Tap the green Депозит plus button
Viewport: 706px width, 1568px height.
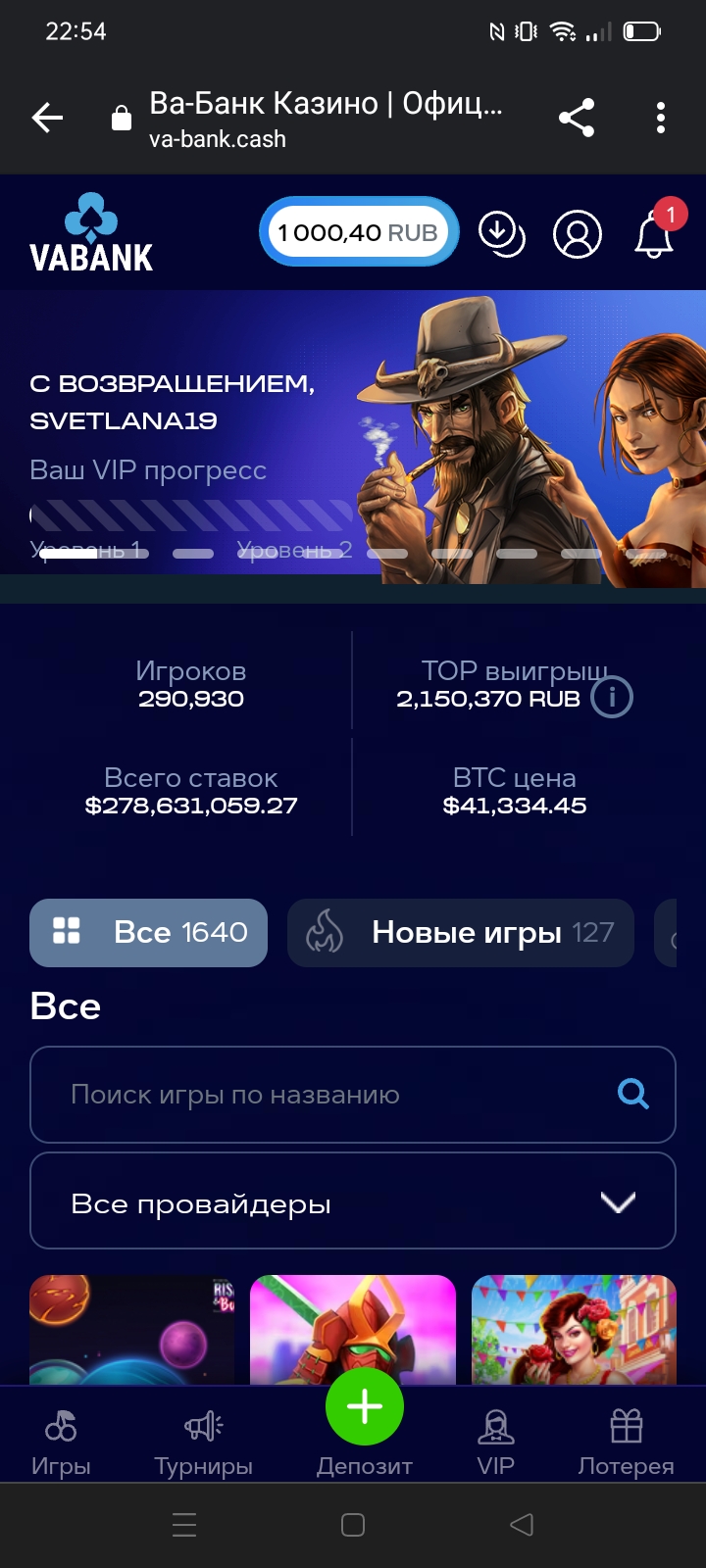pyautogui.click(x=365, y=1407)
